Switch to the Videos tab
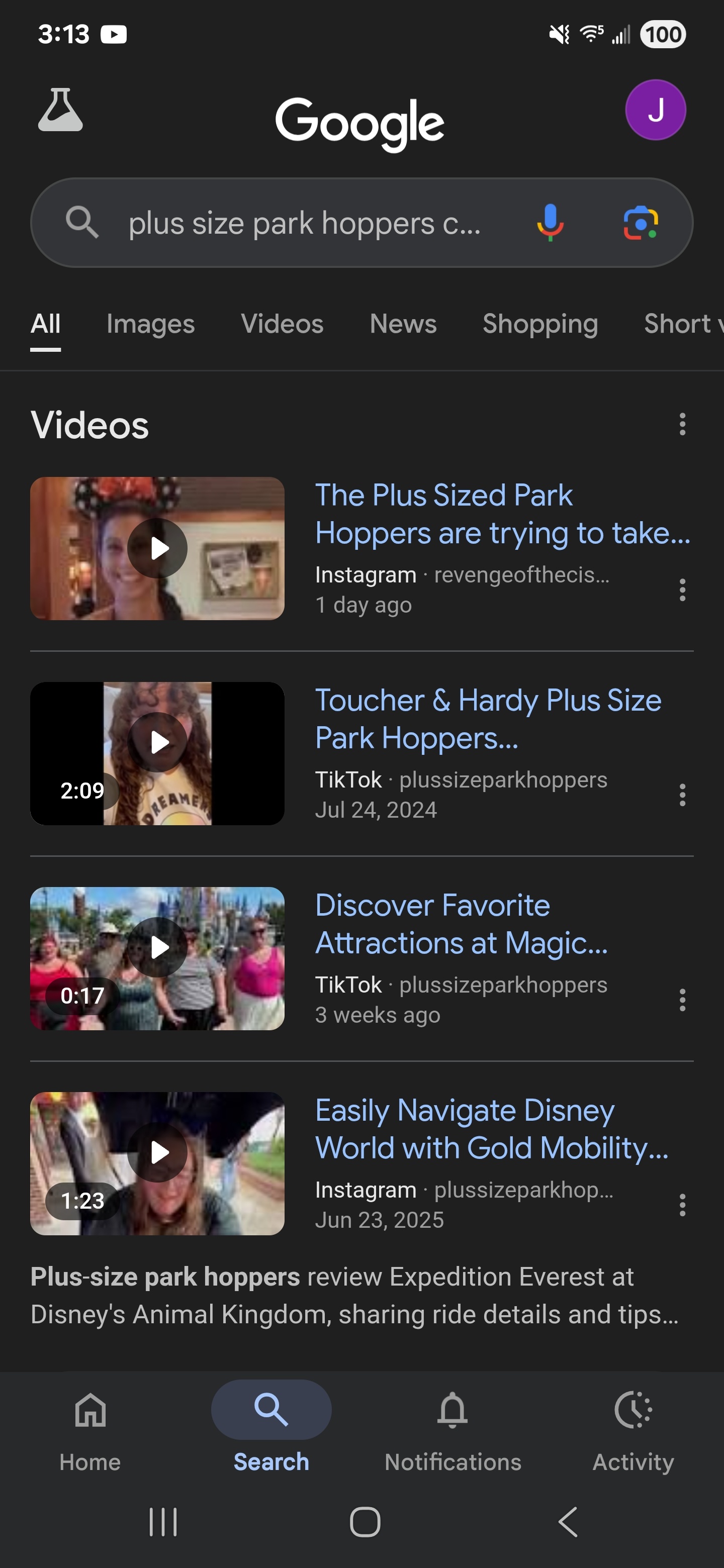This screenshot has height=1568, width=724. (x=282, y=324)
